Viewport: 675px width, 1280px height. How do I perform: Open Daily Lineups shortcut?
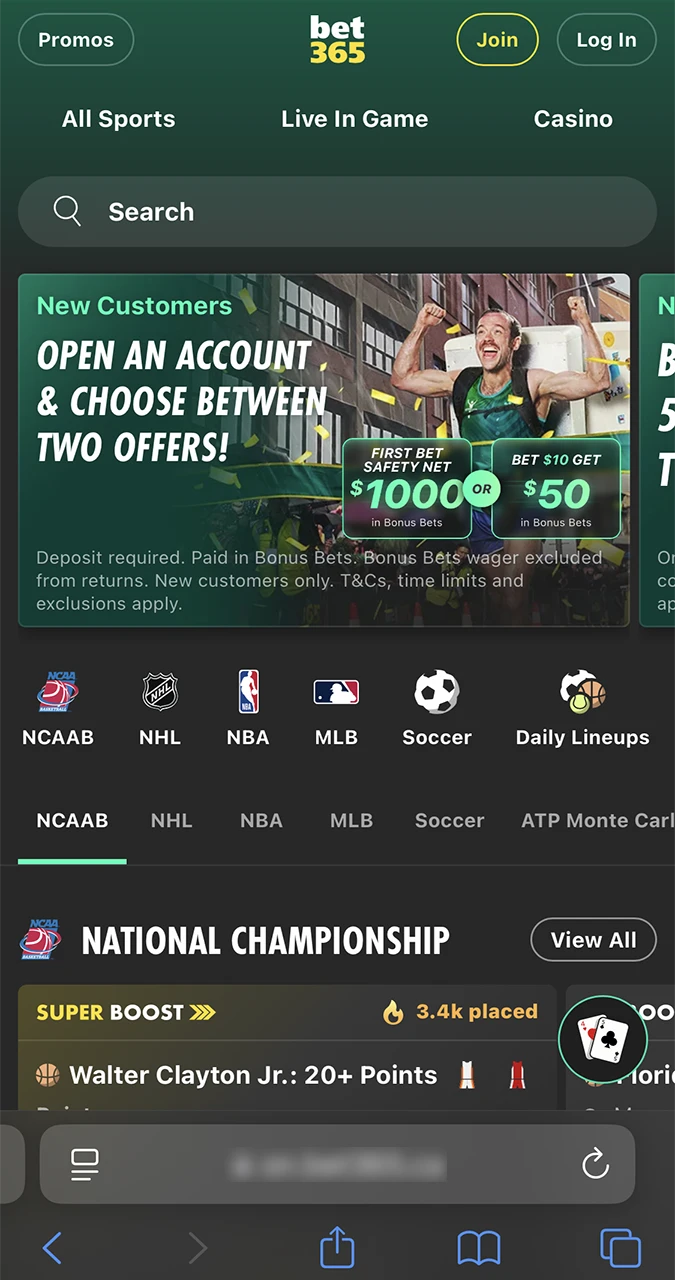coord(582,709)
